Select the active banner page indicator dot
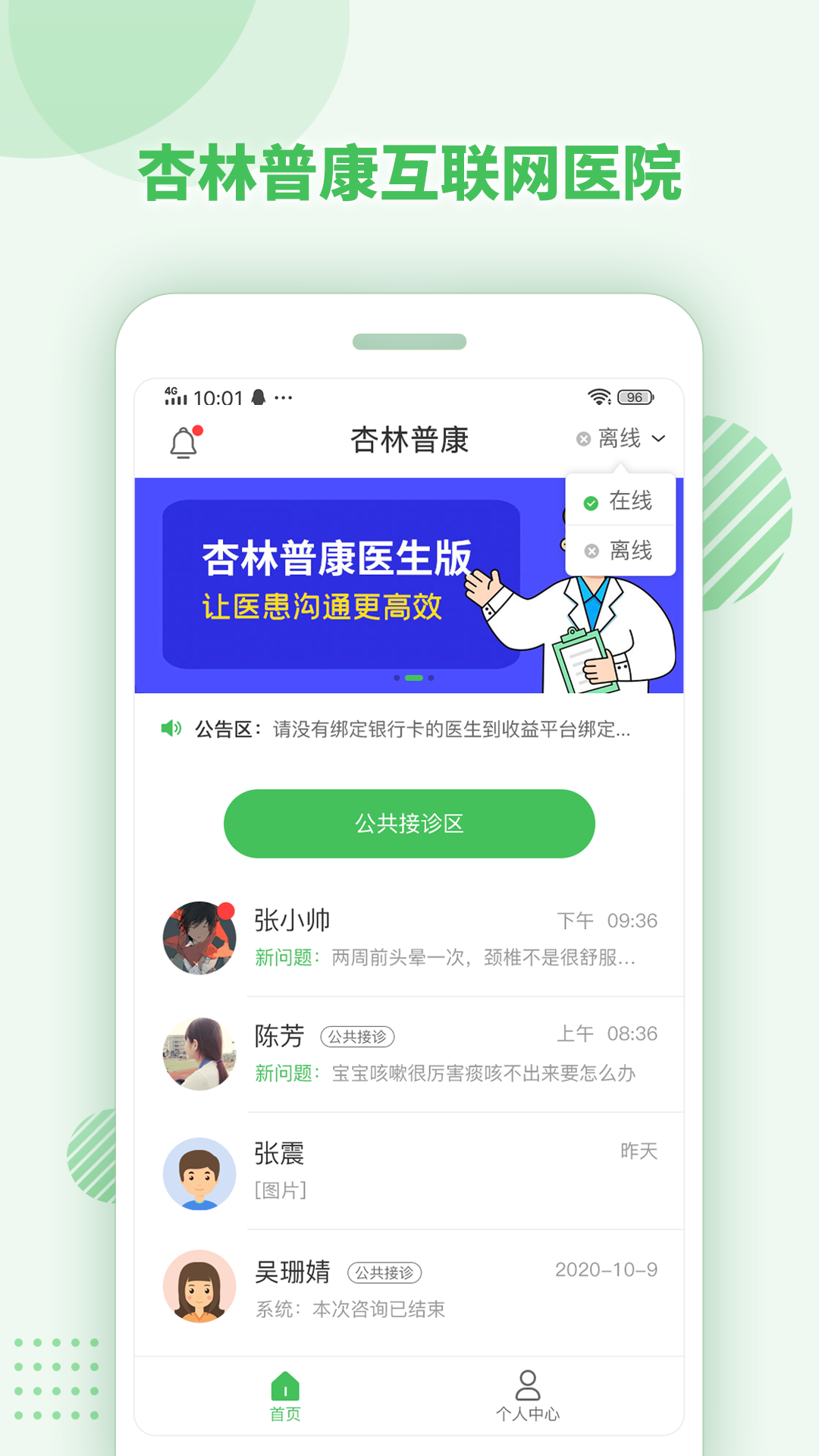 [414, 679]
